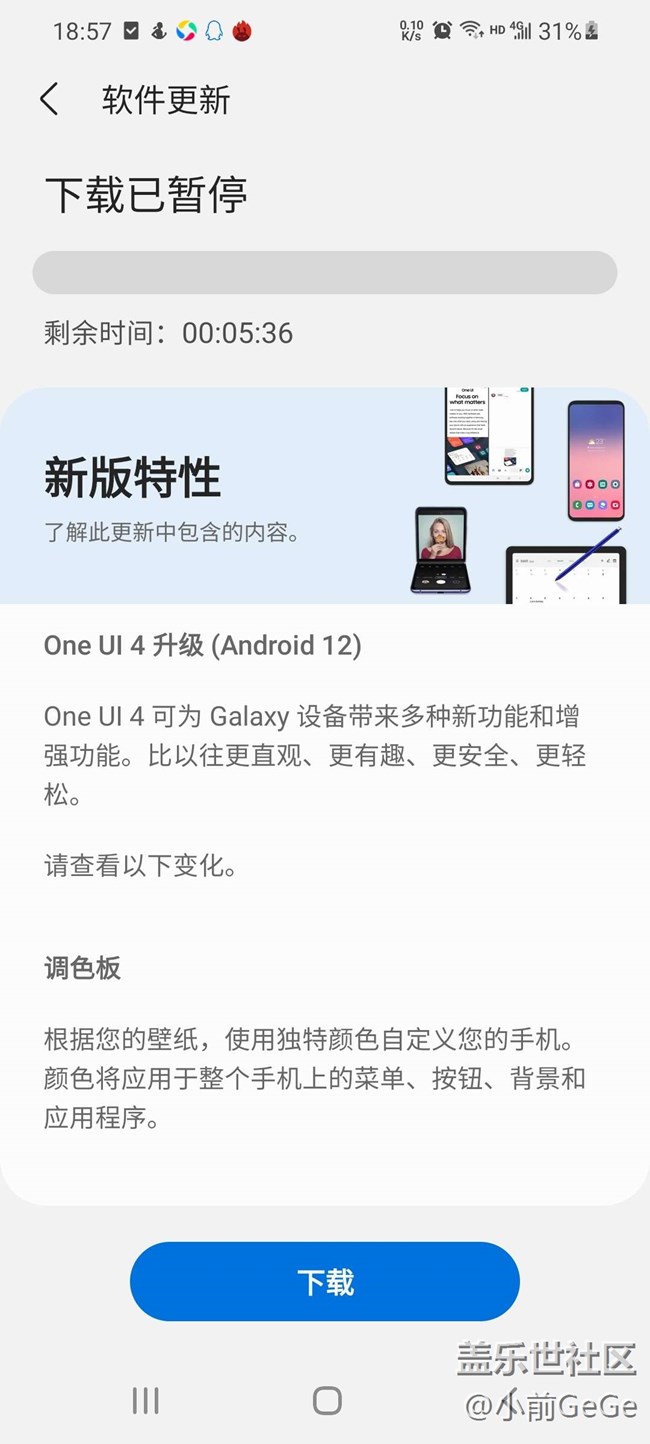The width and height of the screenshot is (650, 1444).
Task: Go back from the 软件更新 screen
Action: click(49, 100)
